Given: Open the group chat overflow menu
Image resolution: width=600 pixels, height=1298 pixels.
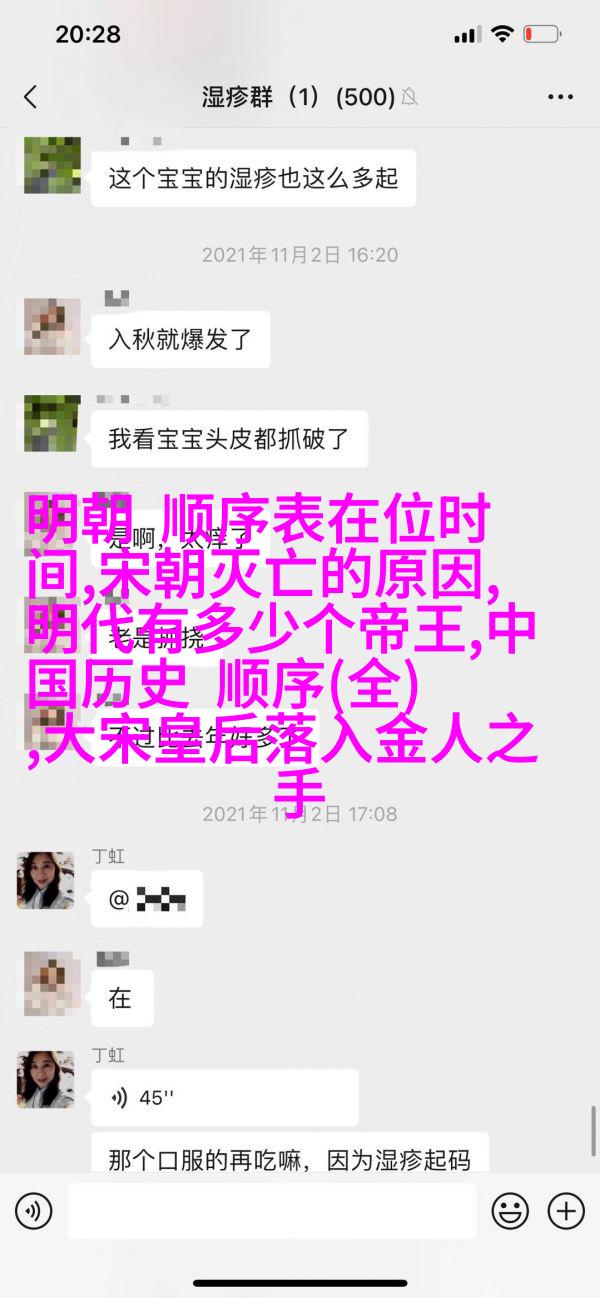Looking at the screenshot, I should pos(559,97).
